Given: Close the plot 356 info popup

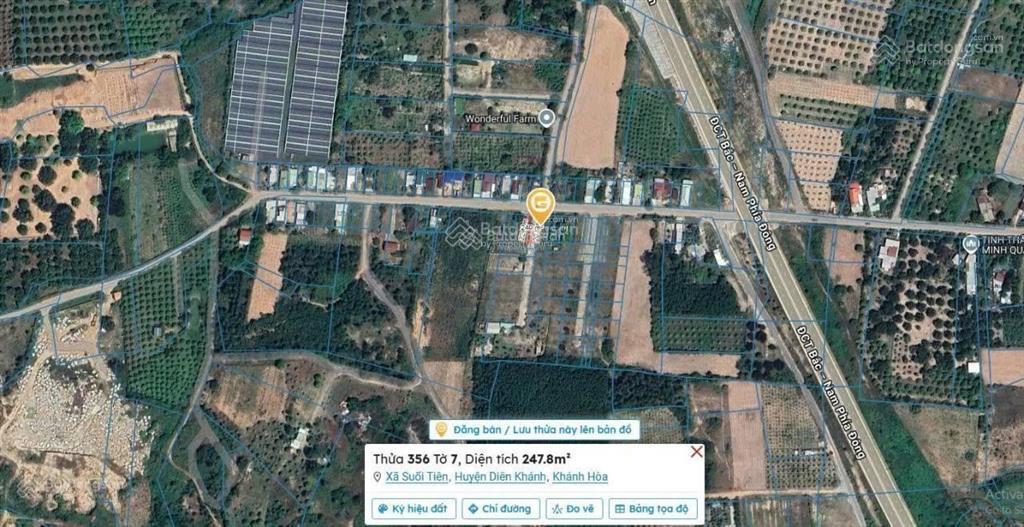Looking at the screenshot, I should click(x=696, y=452).
